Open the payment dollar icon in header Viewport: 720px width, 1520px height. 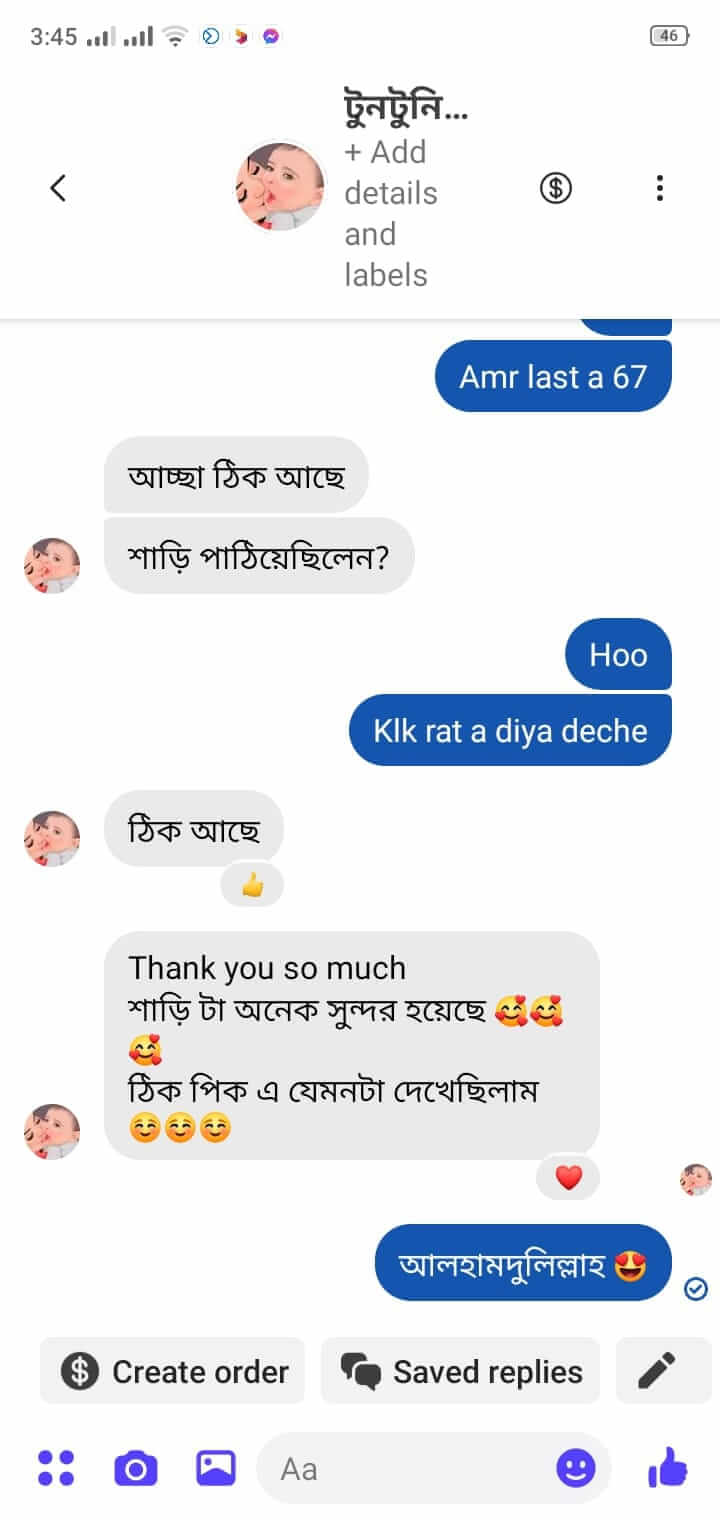(556, 187)
